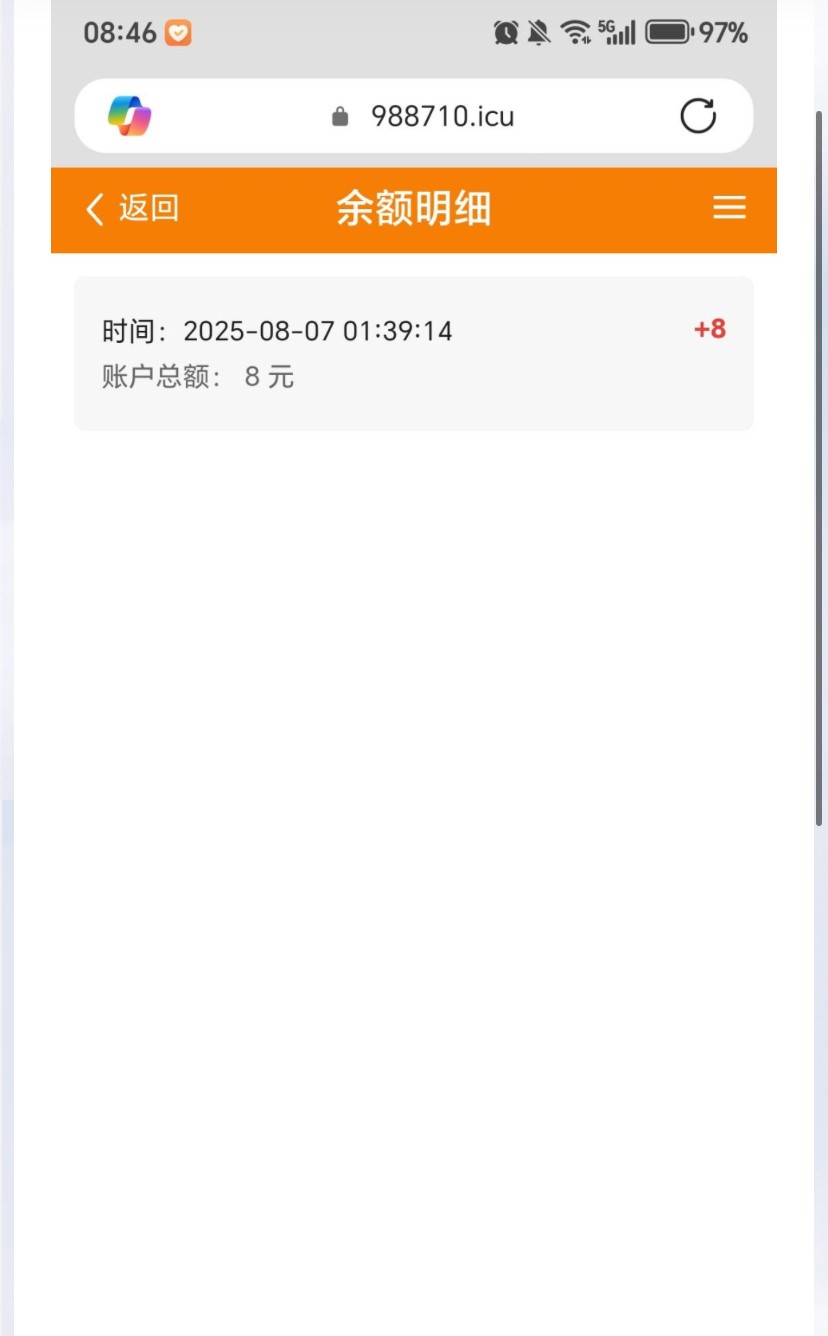Reload the page with the refresh icon
Image resolution: width=828 pixels, height=1336 pixels.
pyautogui.click(x=698, y=116)
